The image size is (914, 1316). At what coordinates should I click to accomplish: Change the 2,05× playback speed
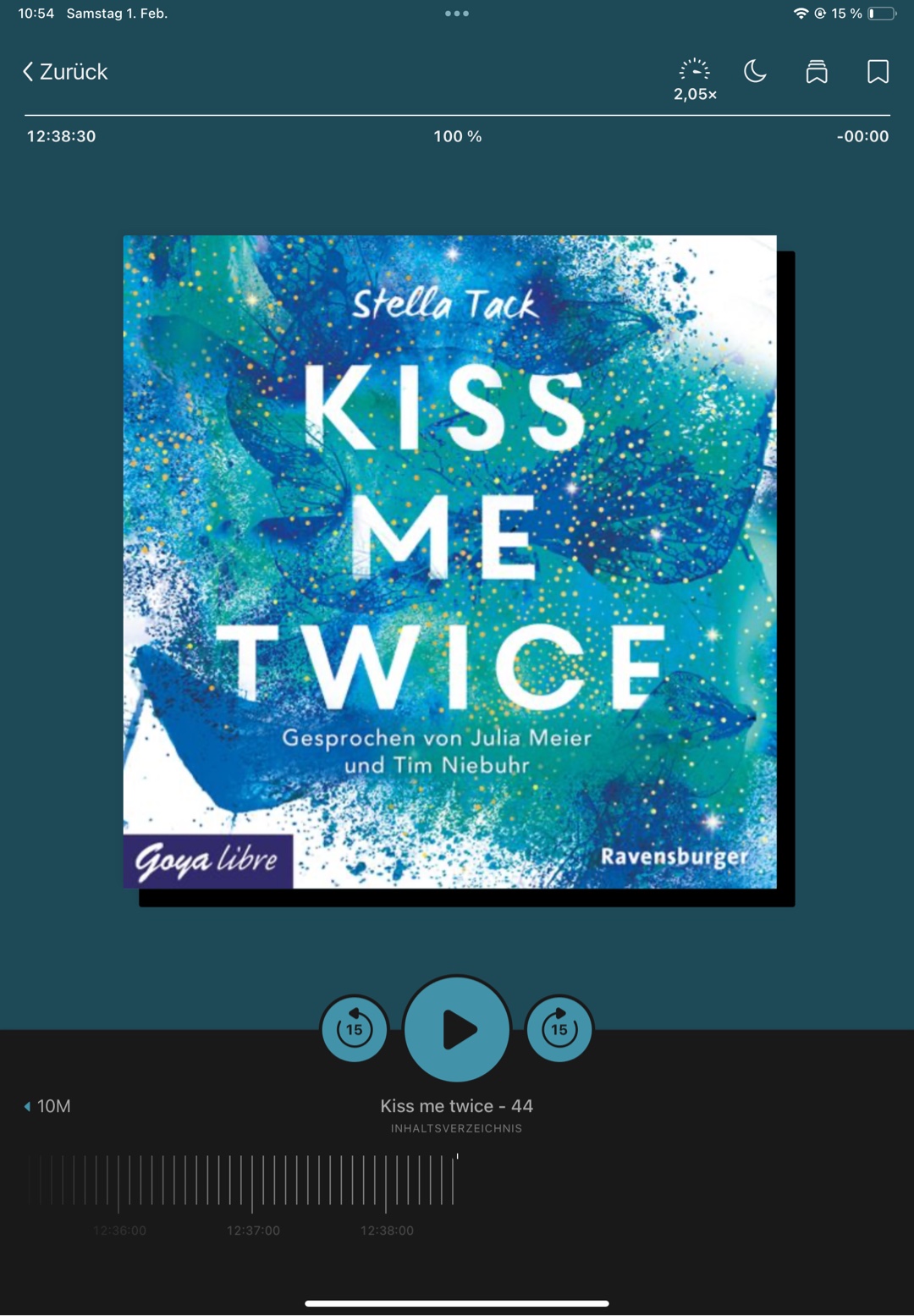pos(695,80)
